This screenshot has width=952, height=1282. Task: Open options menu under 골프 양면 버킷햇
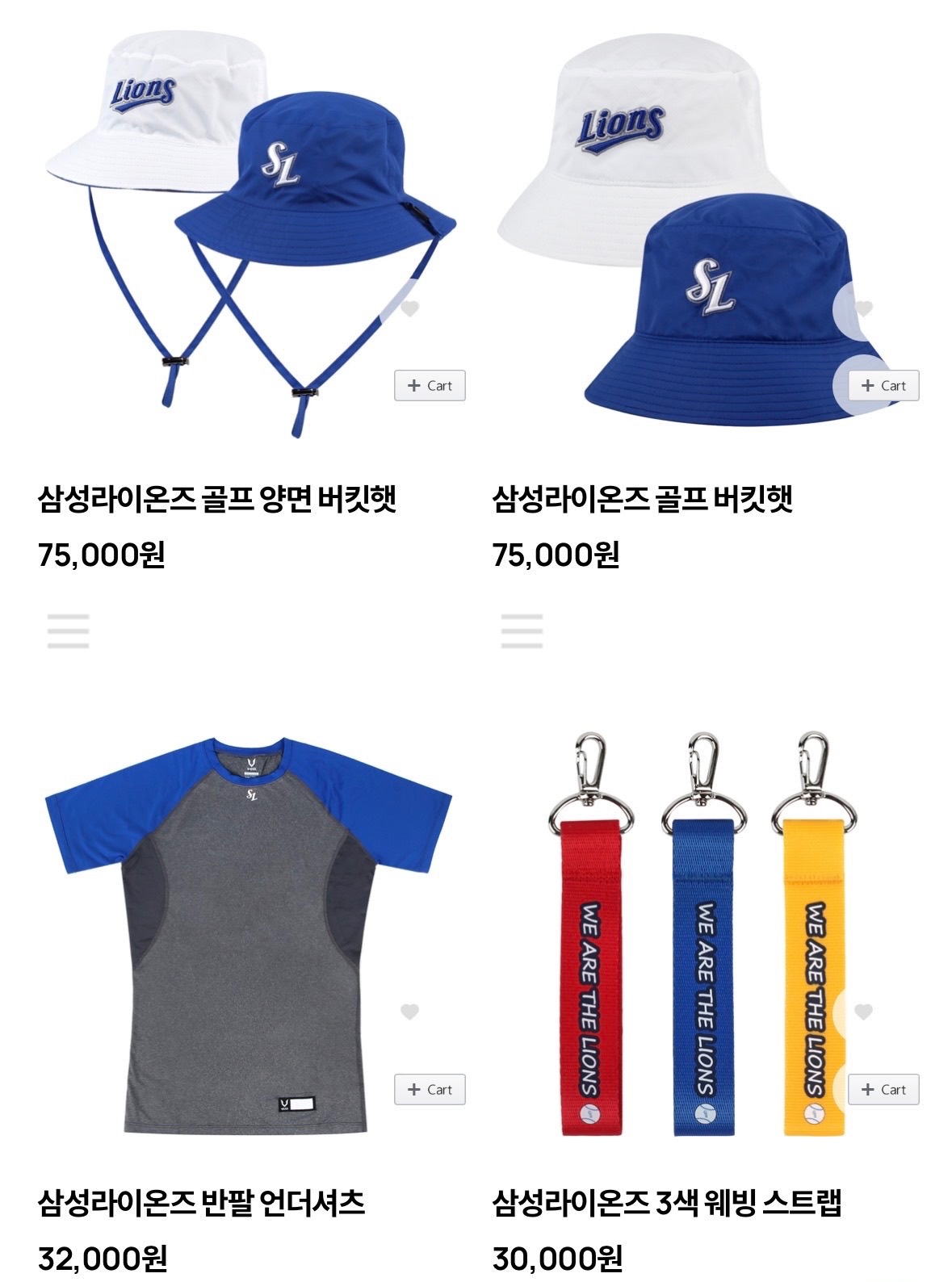(x=68, y=631)
